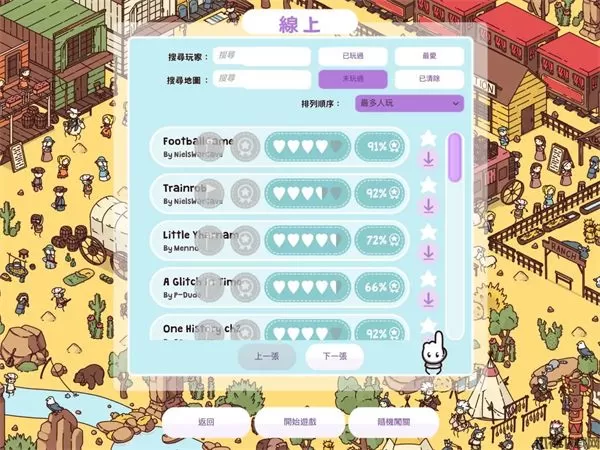Viewport: 600px width, 450px height.
Task: Select the 已清除 filter
Action: [429, 79]
